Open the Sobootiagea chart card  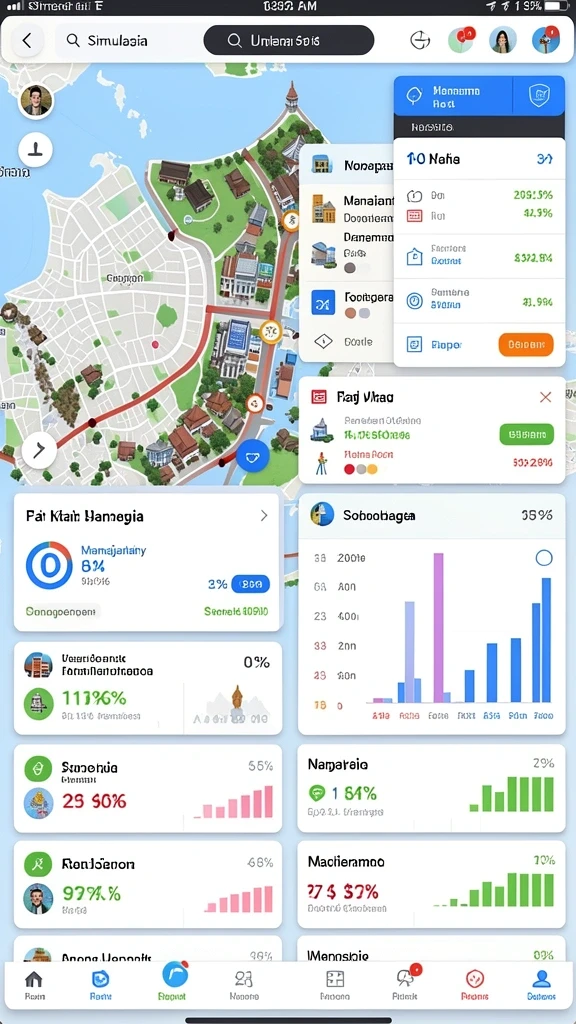(432, 614)
